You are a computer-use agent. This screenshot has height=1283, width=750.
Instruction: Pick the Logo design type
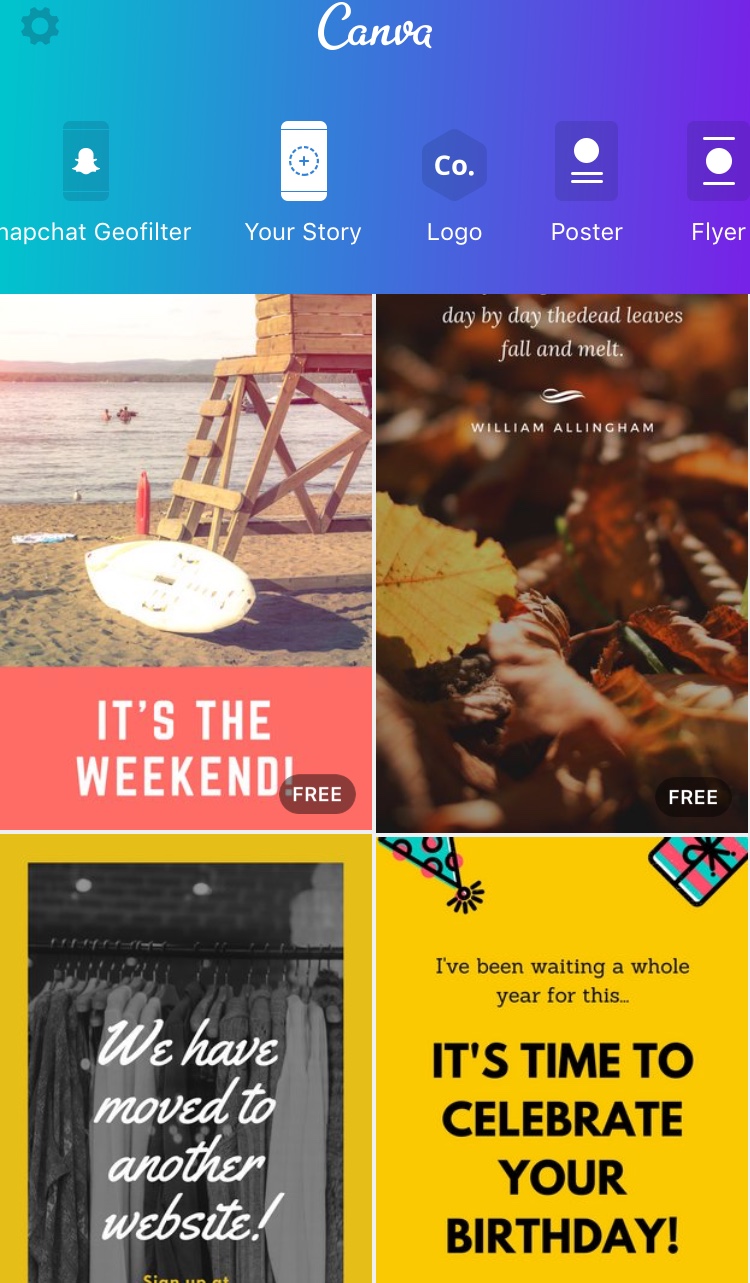tap(454, 165)
